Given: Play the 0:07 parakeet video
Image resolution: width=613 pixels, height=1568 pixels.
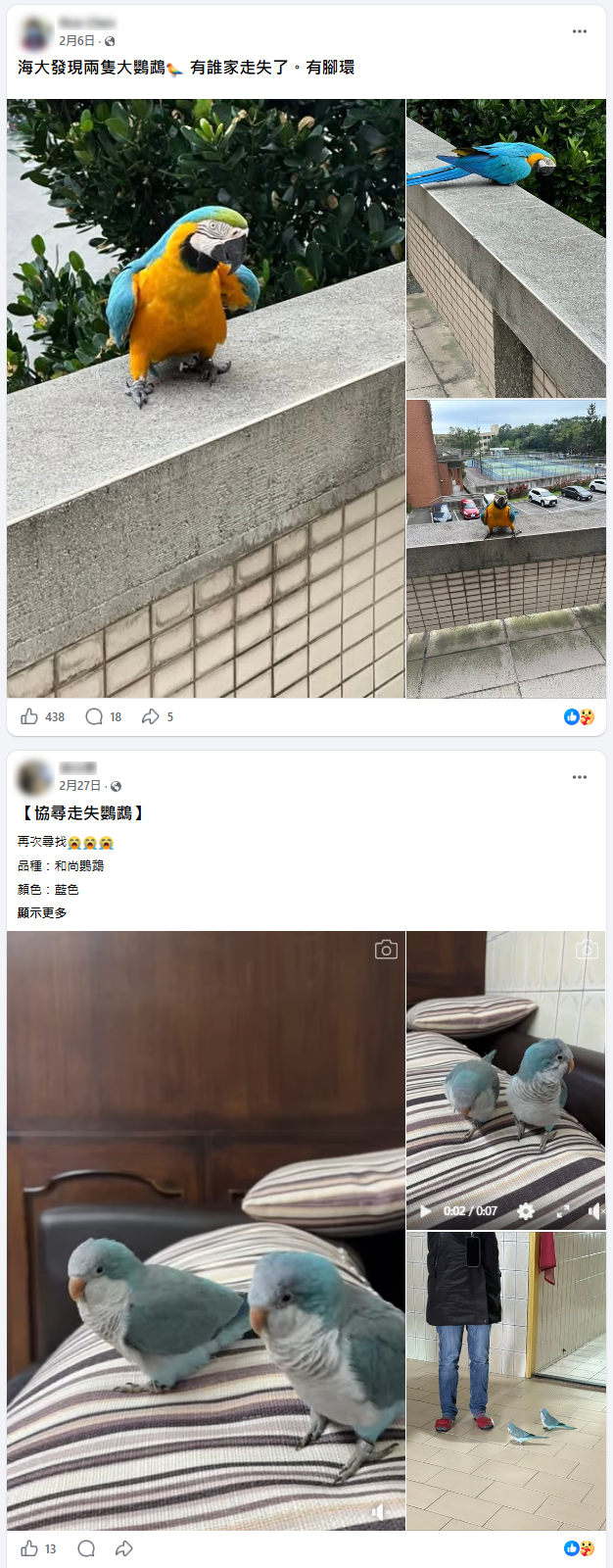Looking at the screenshot, I should click(425, 1211).
